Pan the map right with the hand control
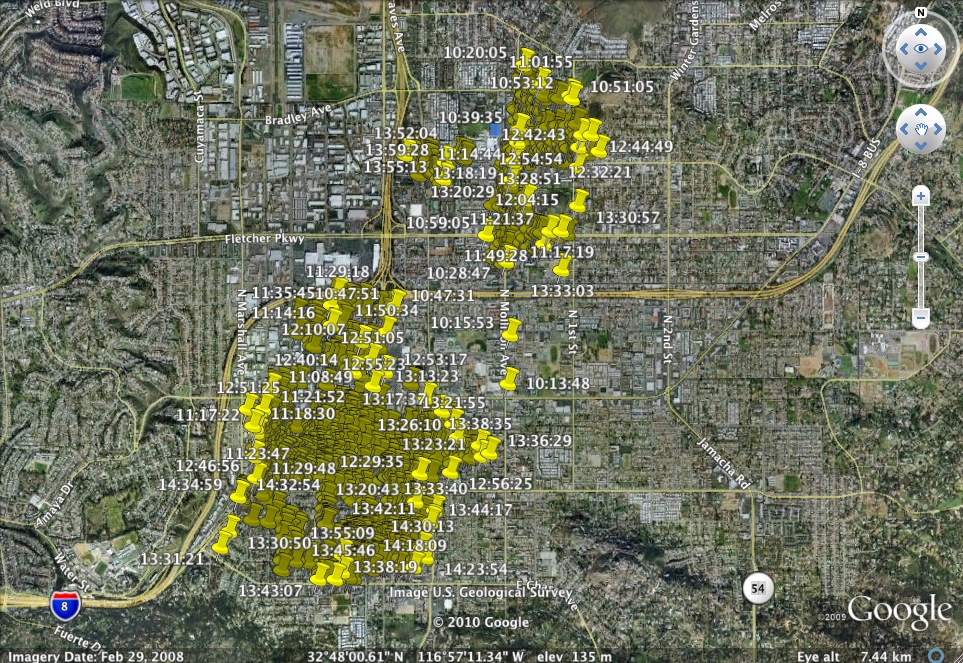Screen dimensions: 963x663 (x=937, y=129)
